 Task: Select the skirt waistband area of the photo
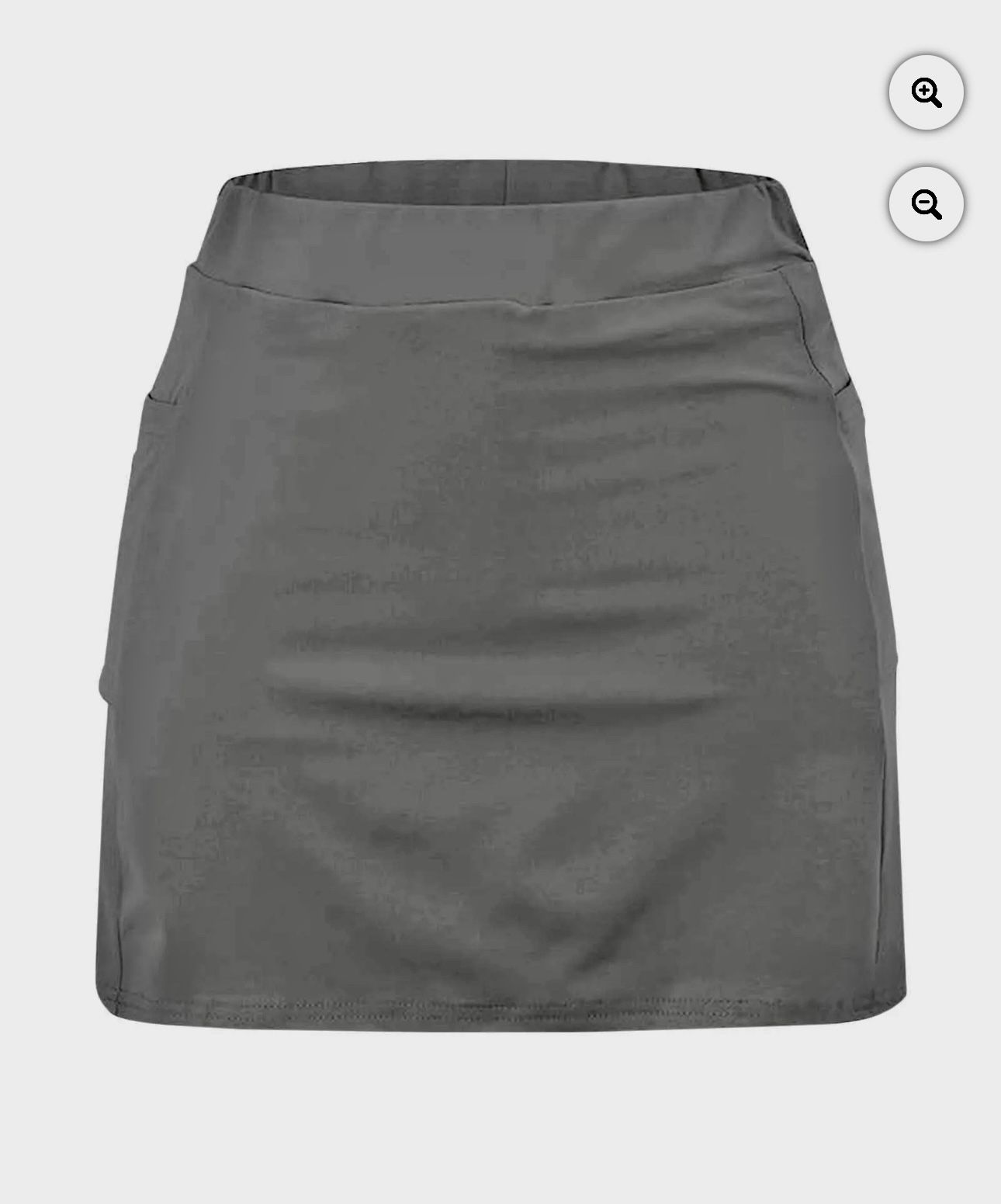click(x=497, y=233)
